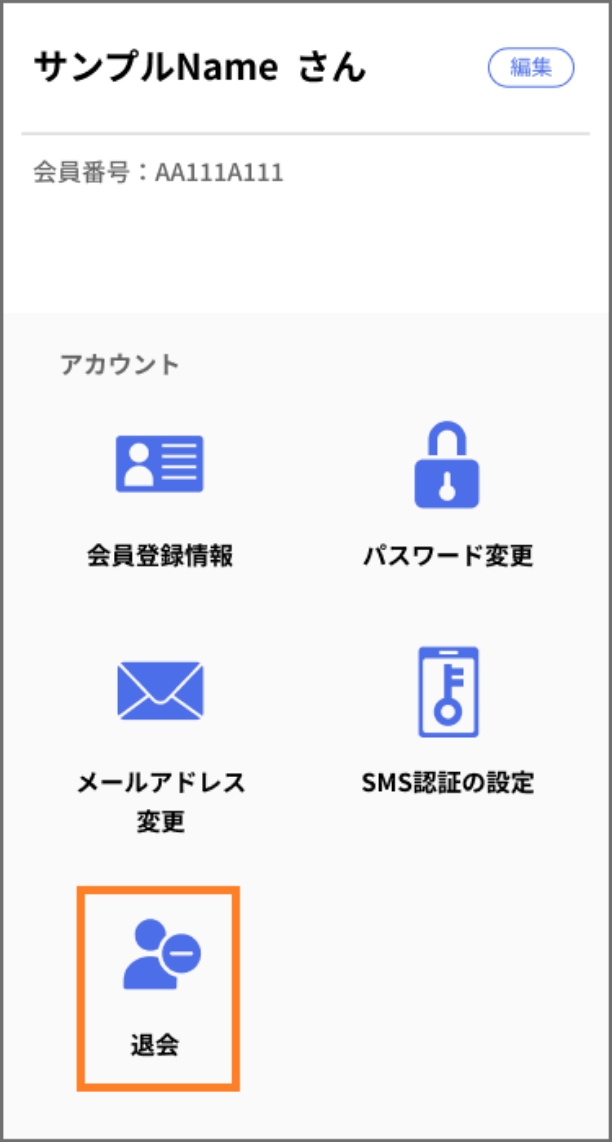The image size is (612, 1142).
Task: Open SMS認証の設定 settings
Action: click(x=447, y=720)
